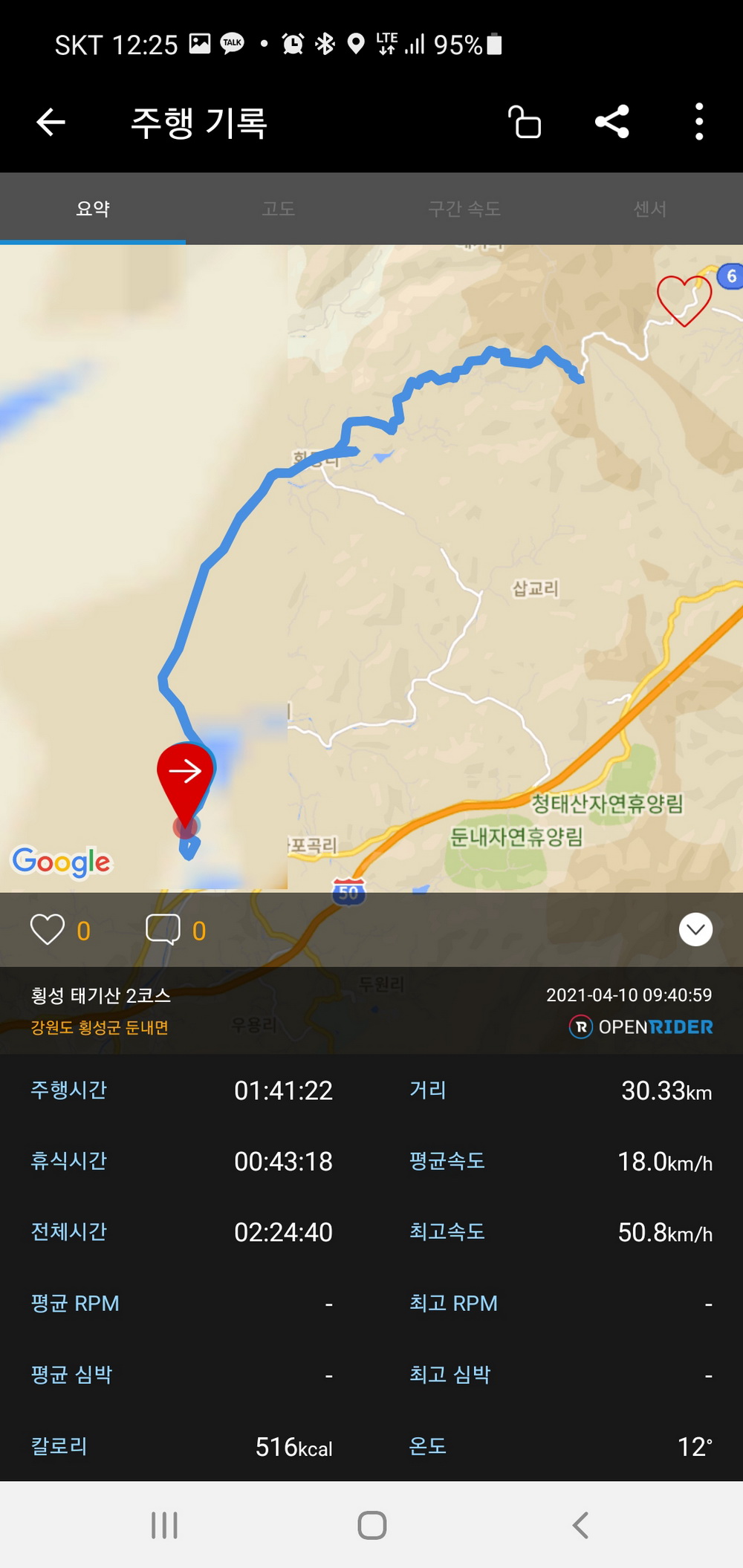Screen dimensions: 743x1568
Task: Open the overflow menu
Action: [698, 123]
